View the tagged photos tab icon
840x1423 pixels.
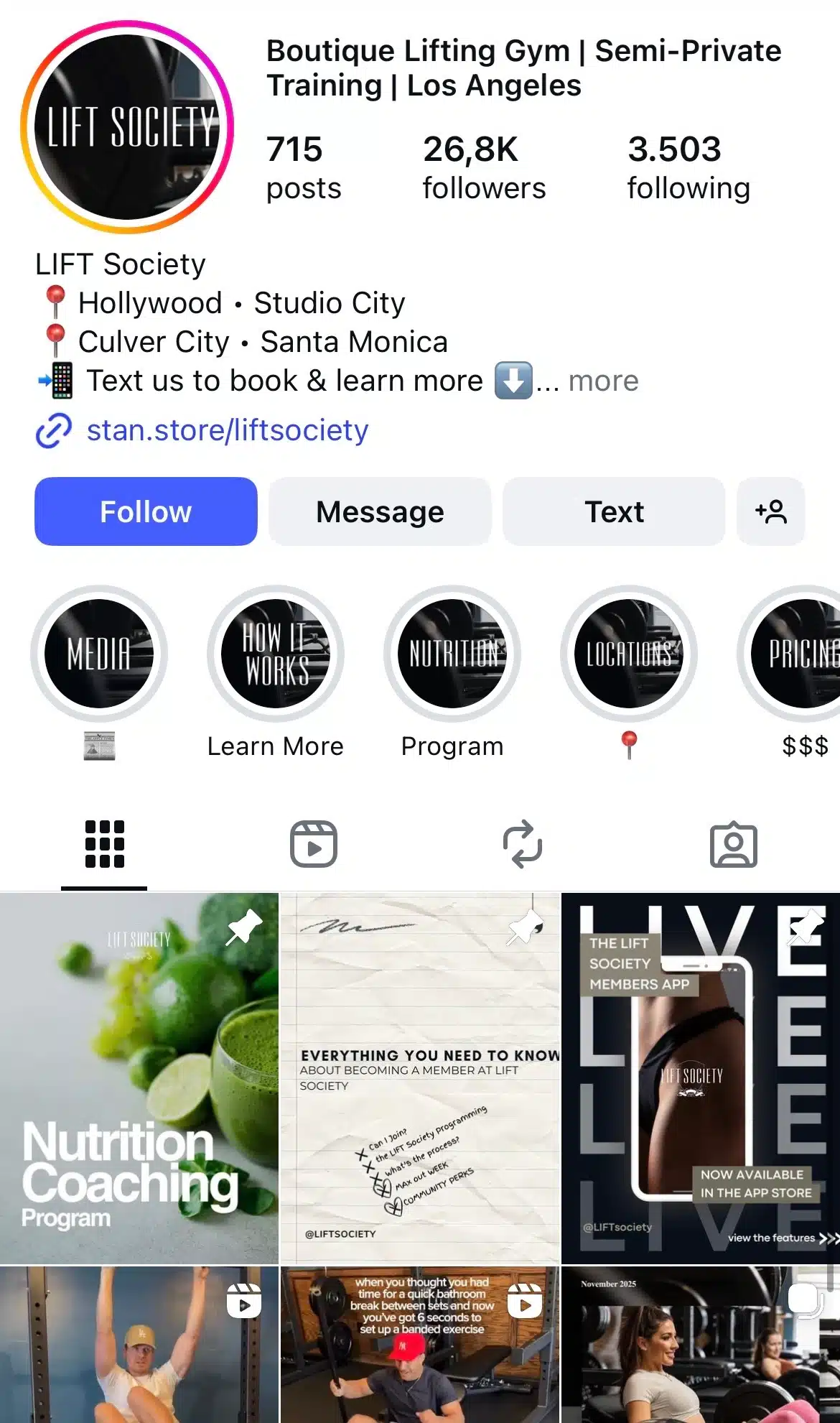coord(734,844)
